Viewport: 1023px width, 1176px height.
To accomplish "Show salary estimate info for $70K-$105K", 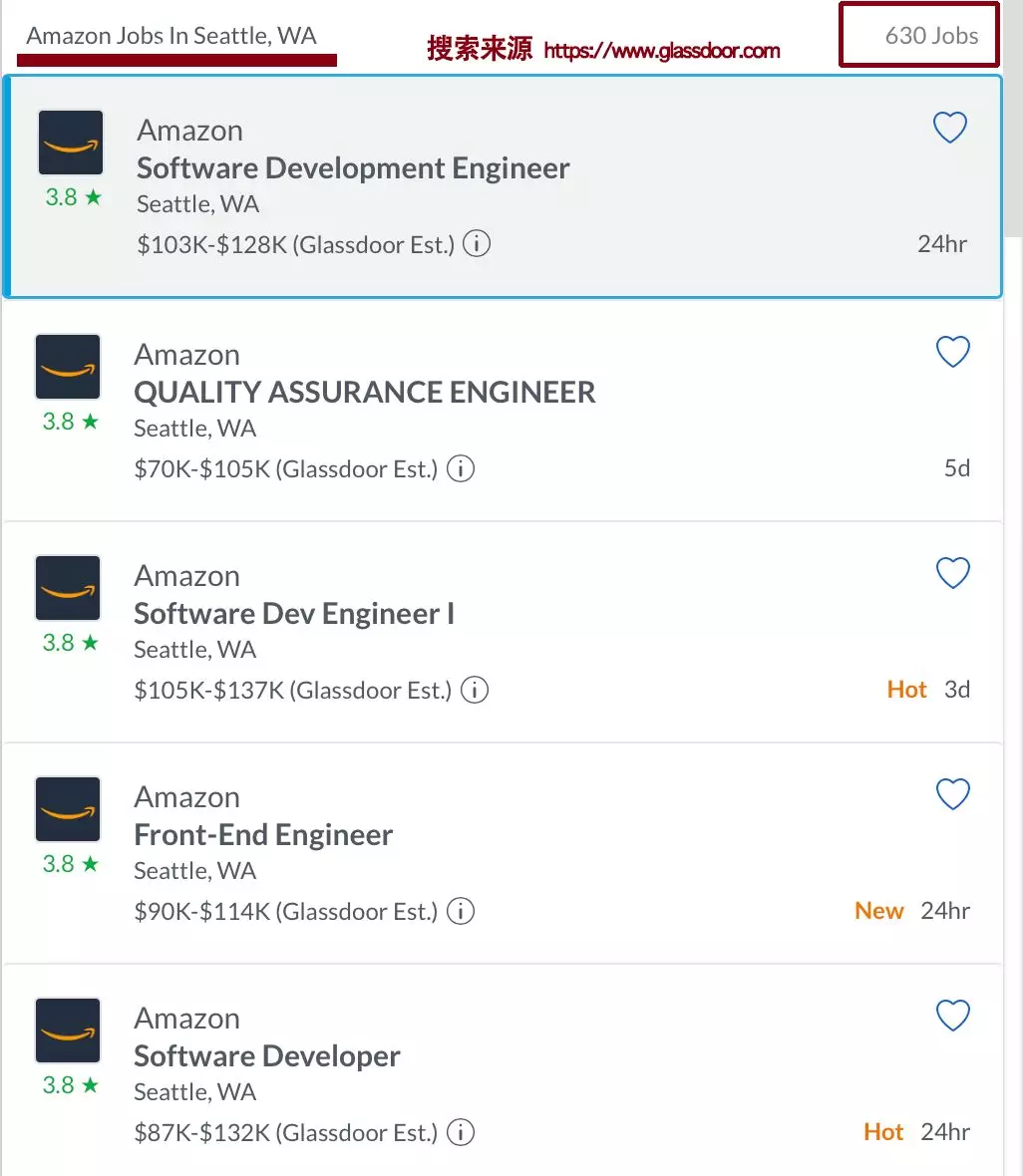I will tap(460, 468).
